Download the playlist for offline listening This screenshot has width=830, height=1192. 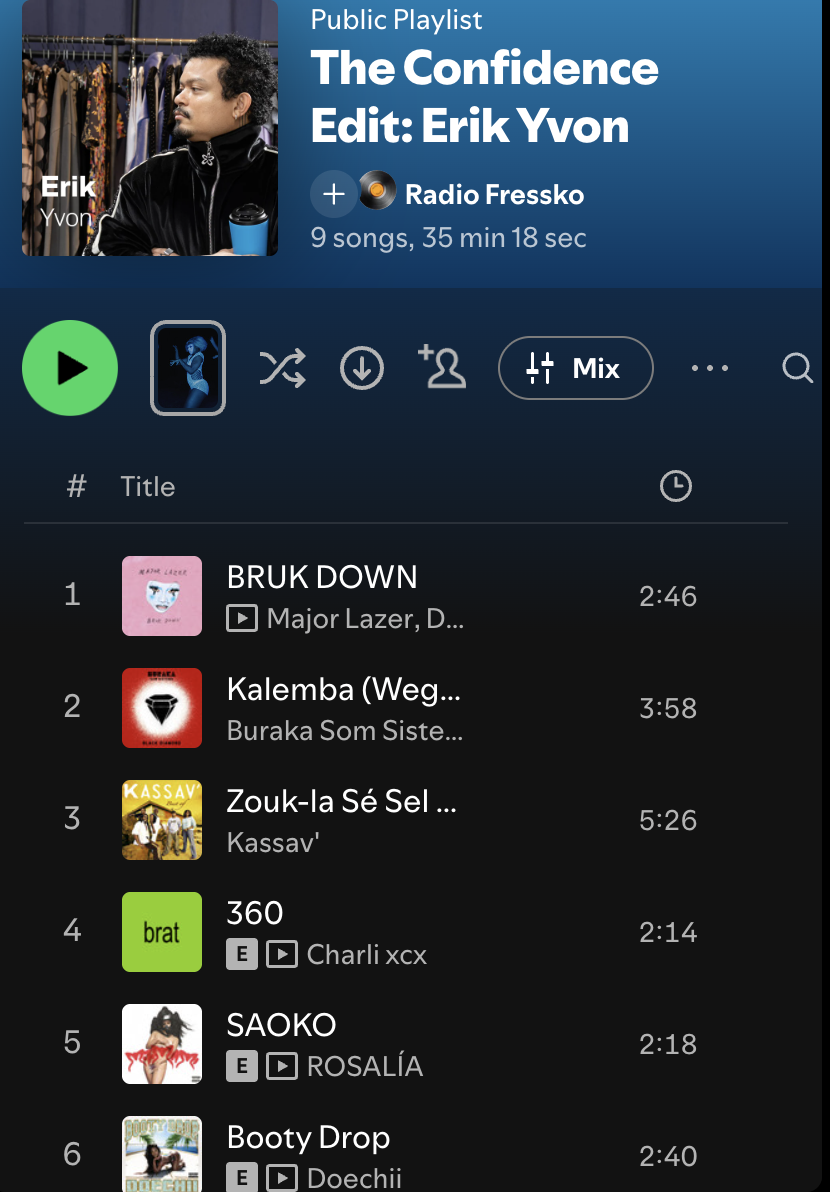(361, 369)
